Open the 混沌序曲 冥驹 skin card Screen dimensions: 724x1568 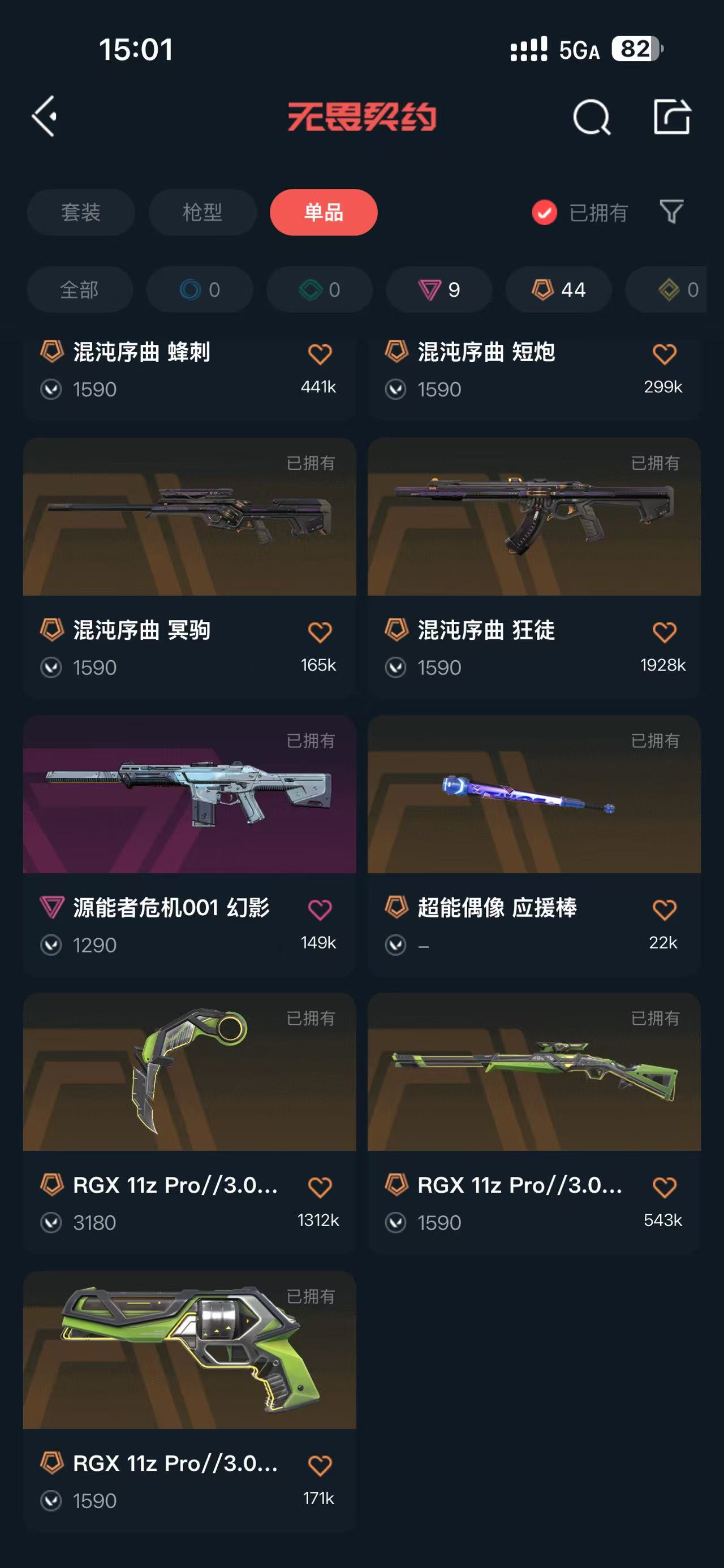coord(189,517)
